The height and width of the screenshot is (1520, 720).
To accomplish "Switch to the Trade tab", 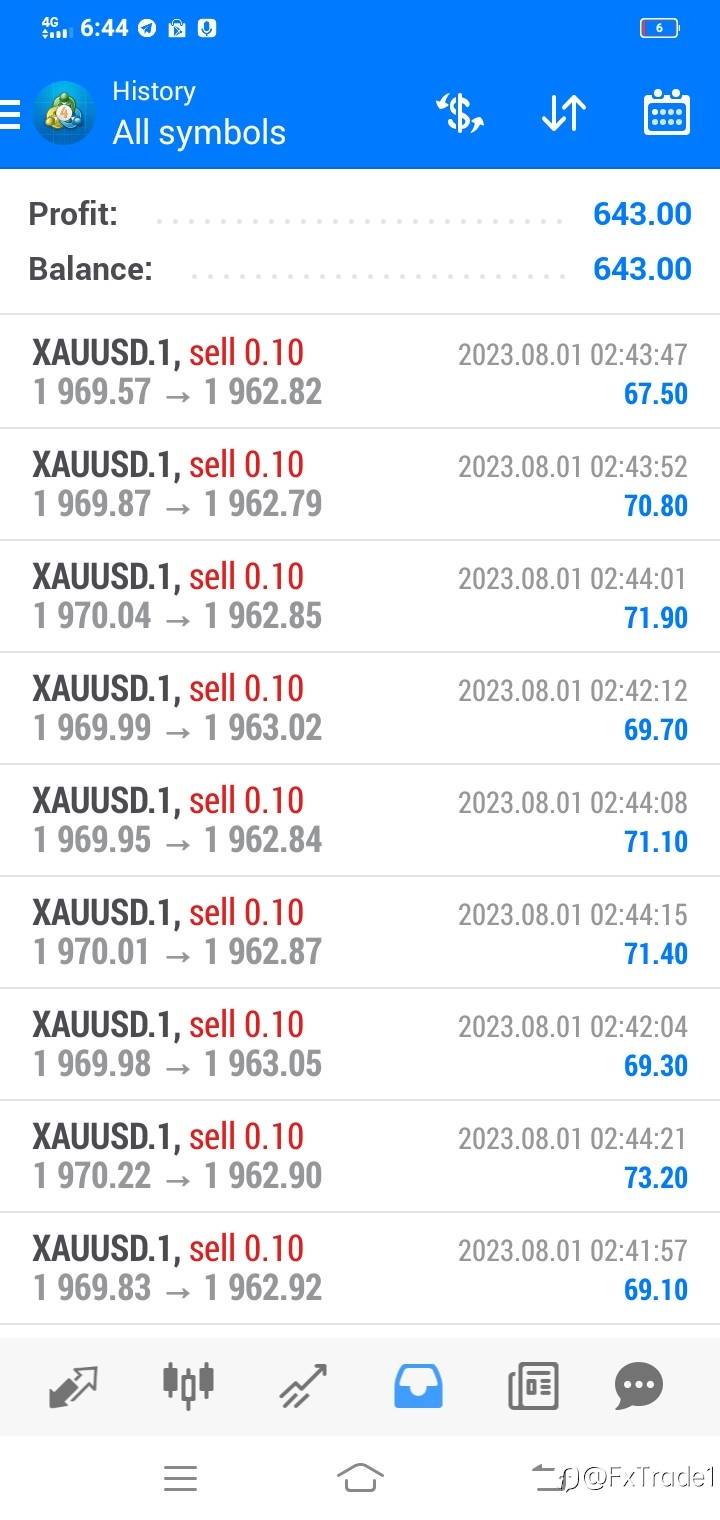I will point(303,1386).
